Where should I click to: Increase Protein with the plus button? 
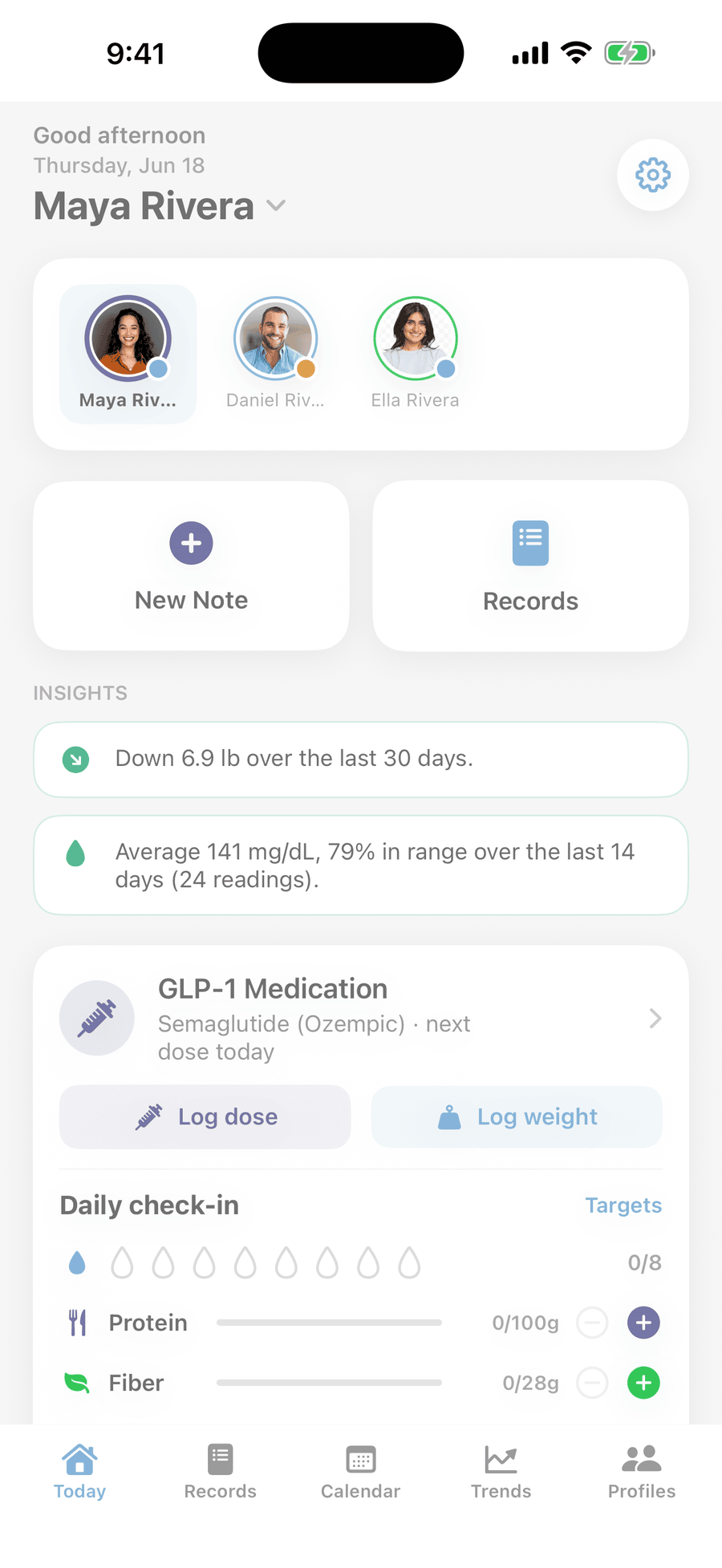[643, 1323]
